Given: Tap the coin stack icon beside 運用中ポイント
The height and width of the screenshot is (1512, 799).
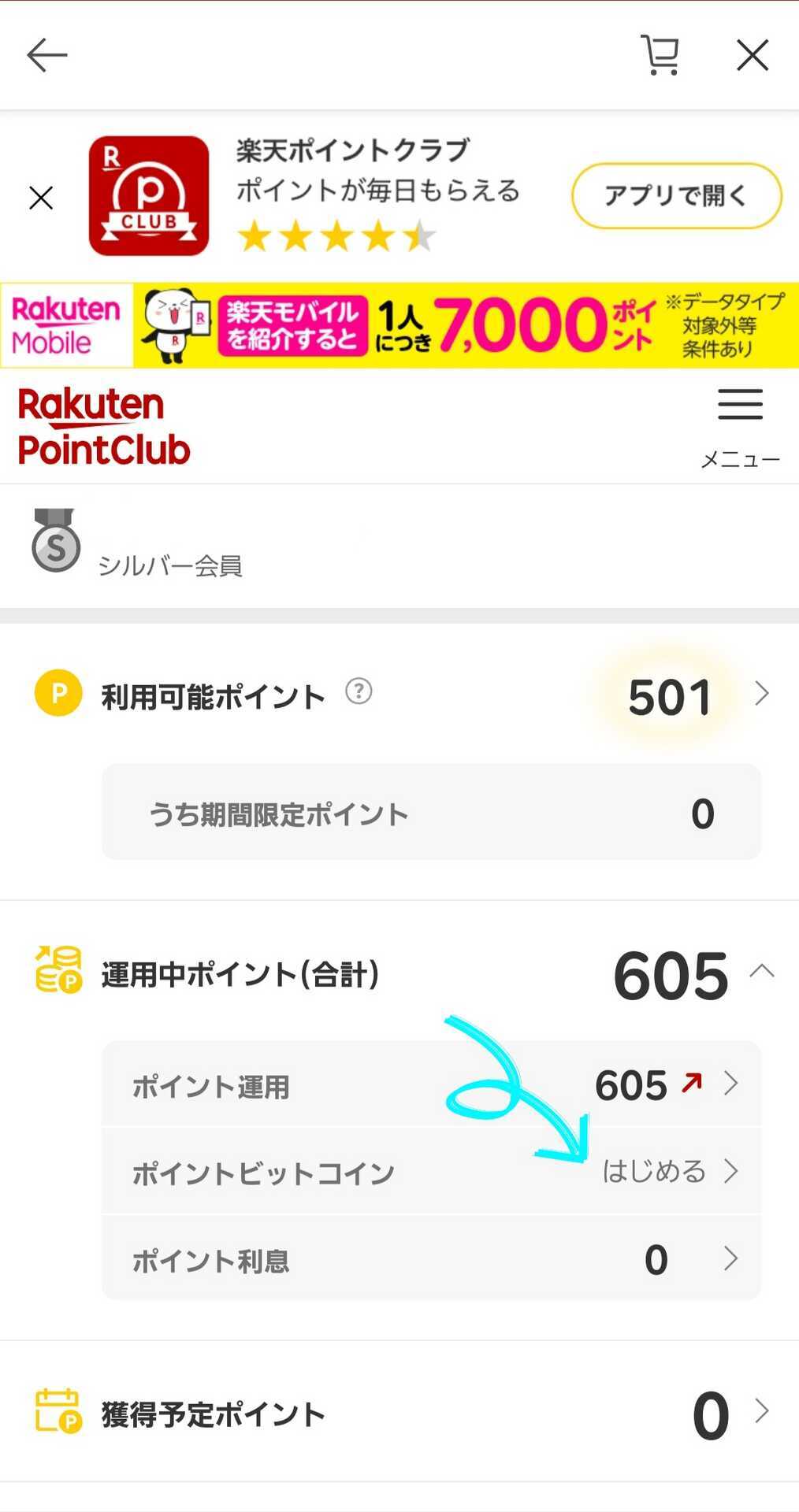Looking at the screenshot, I should (58, 970).
